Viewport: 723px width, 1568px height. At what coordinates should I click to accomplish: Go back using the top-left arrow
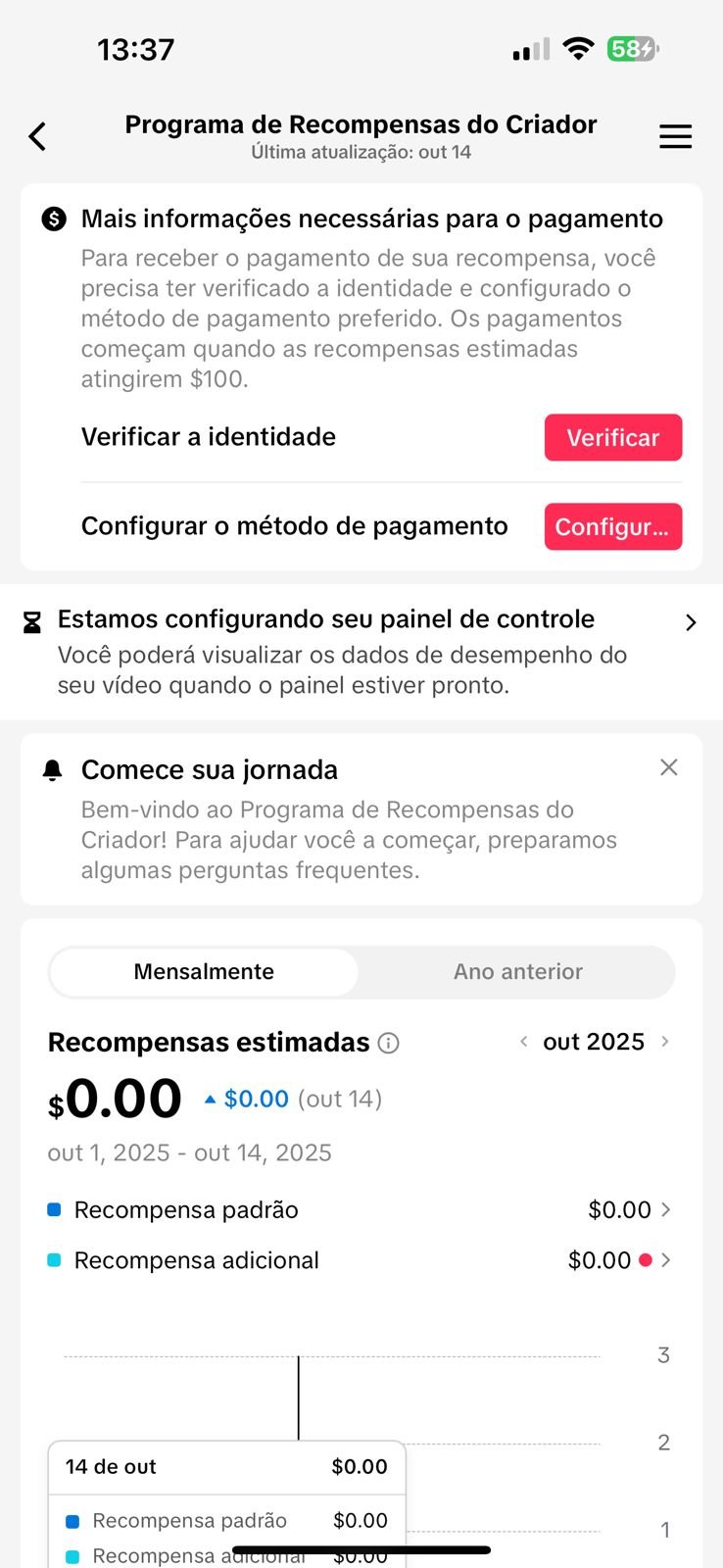click(38, 136)
